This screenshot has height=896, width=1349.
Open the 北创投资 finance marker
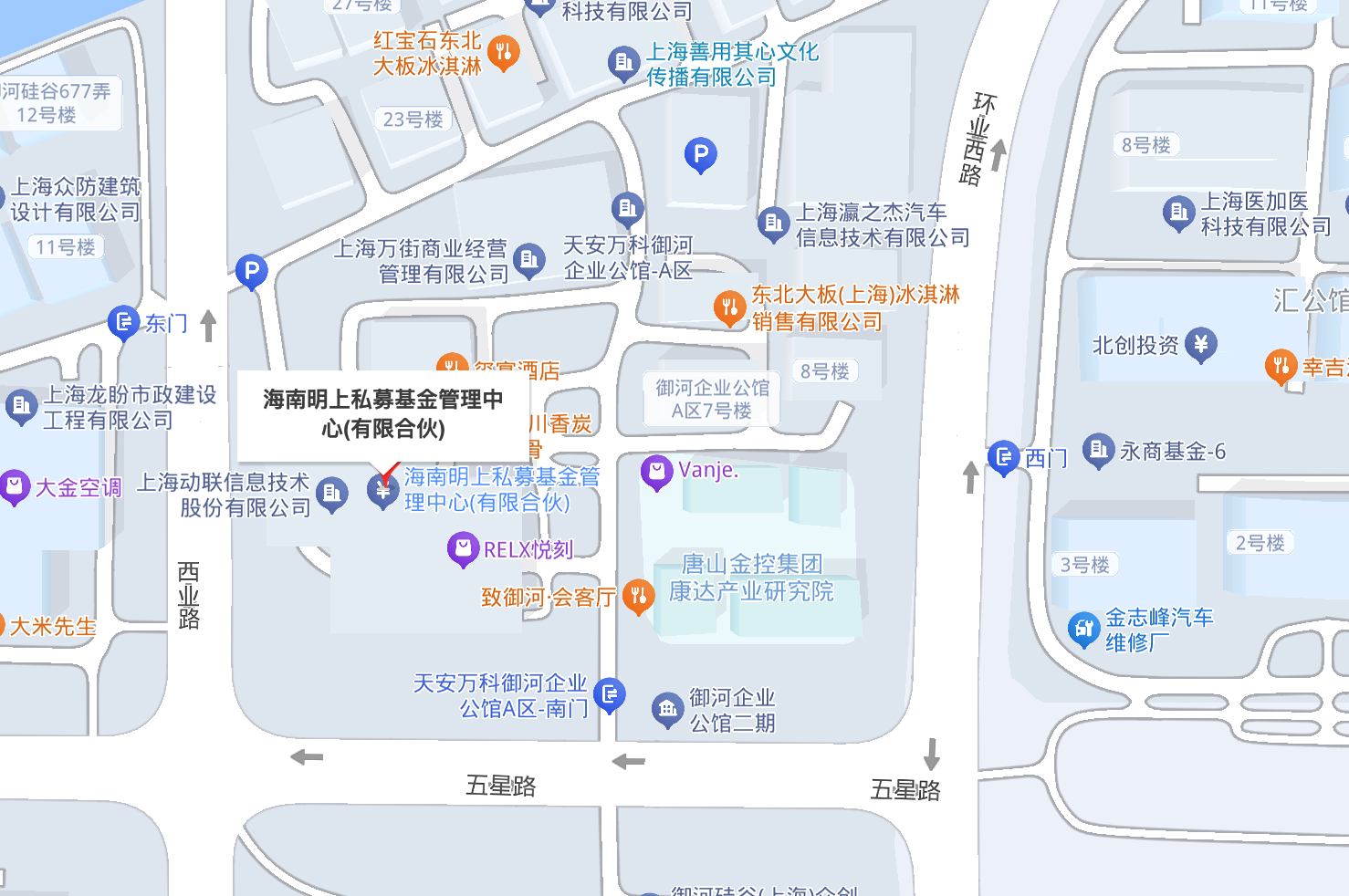tap(1200, 344)
